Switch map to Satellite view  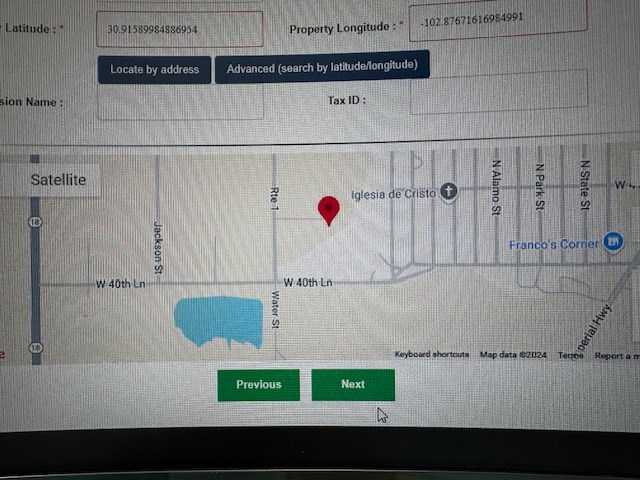58,180
